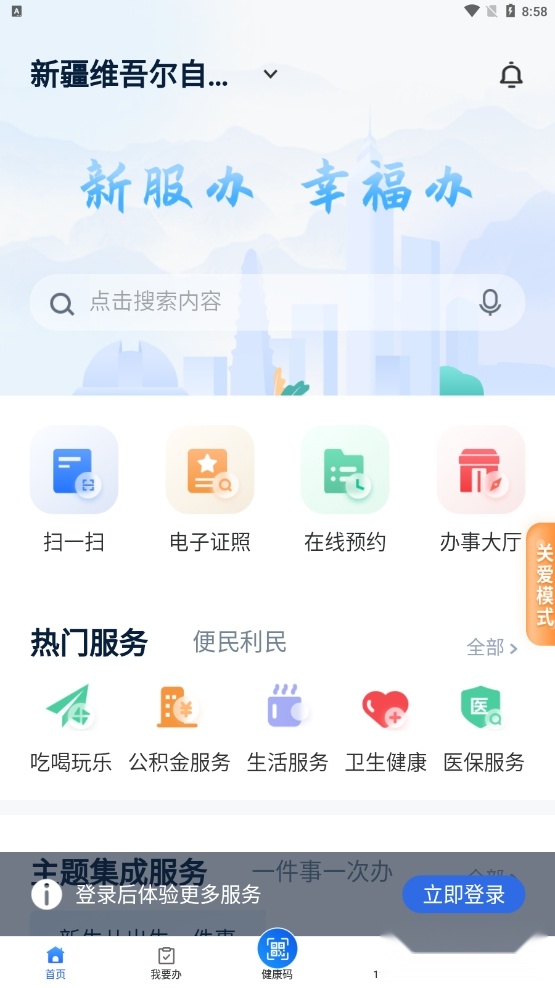Open 卫生健康 service
The height and width of the screenshot is (988, 555).
(x=386, y=728)
